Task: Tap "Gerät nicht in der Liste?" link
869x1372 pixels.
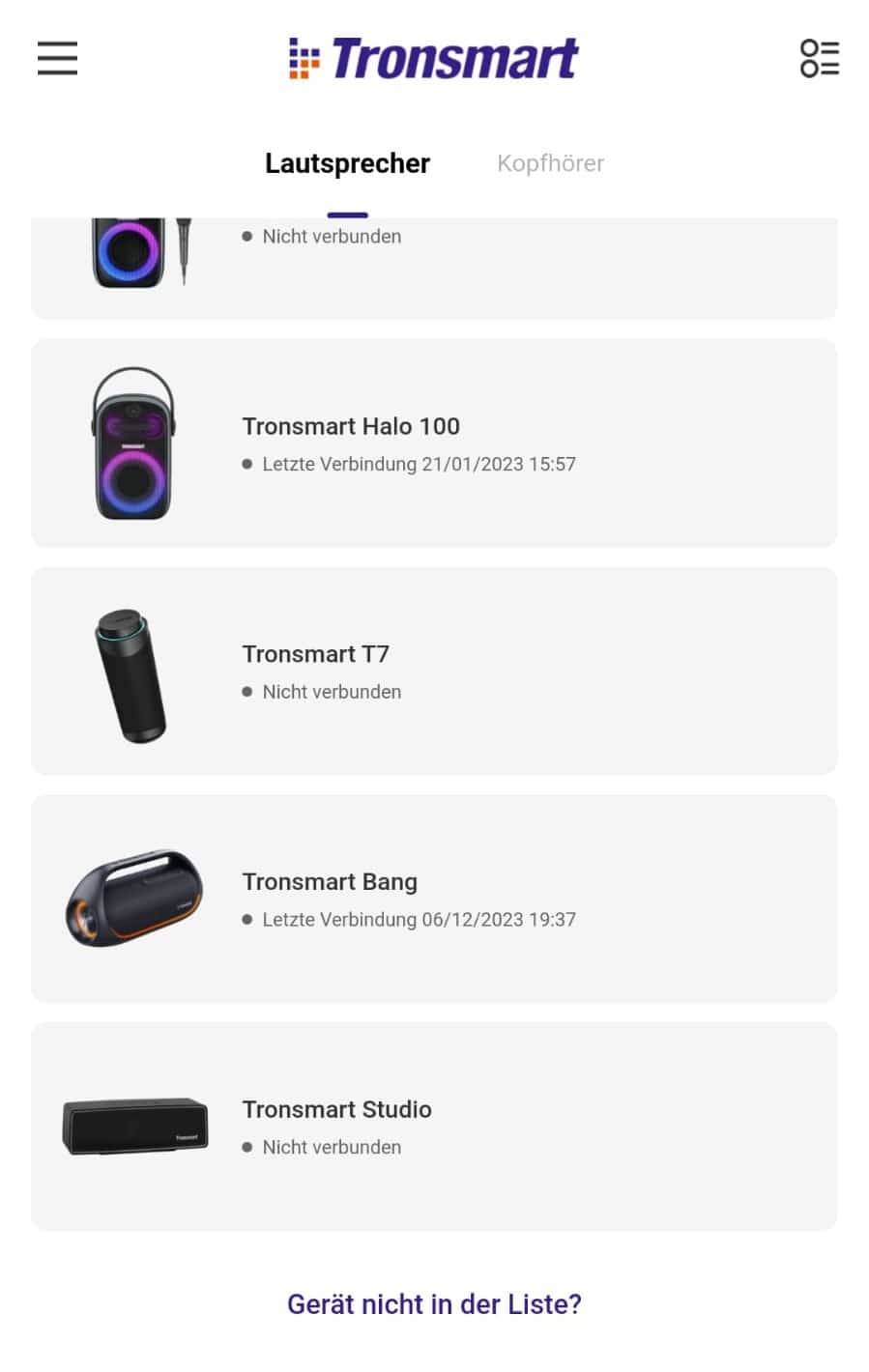Action: (434, 1304)
